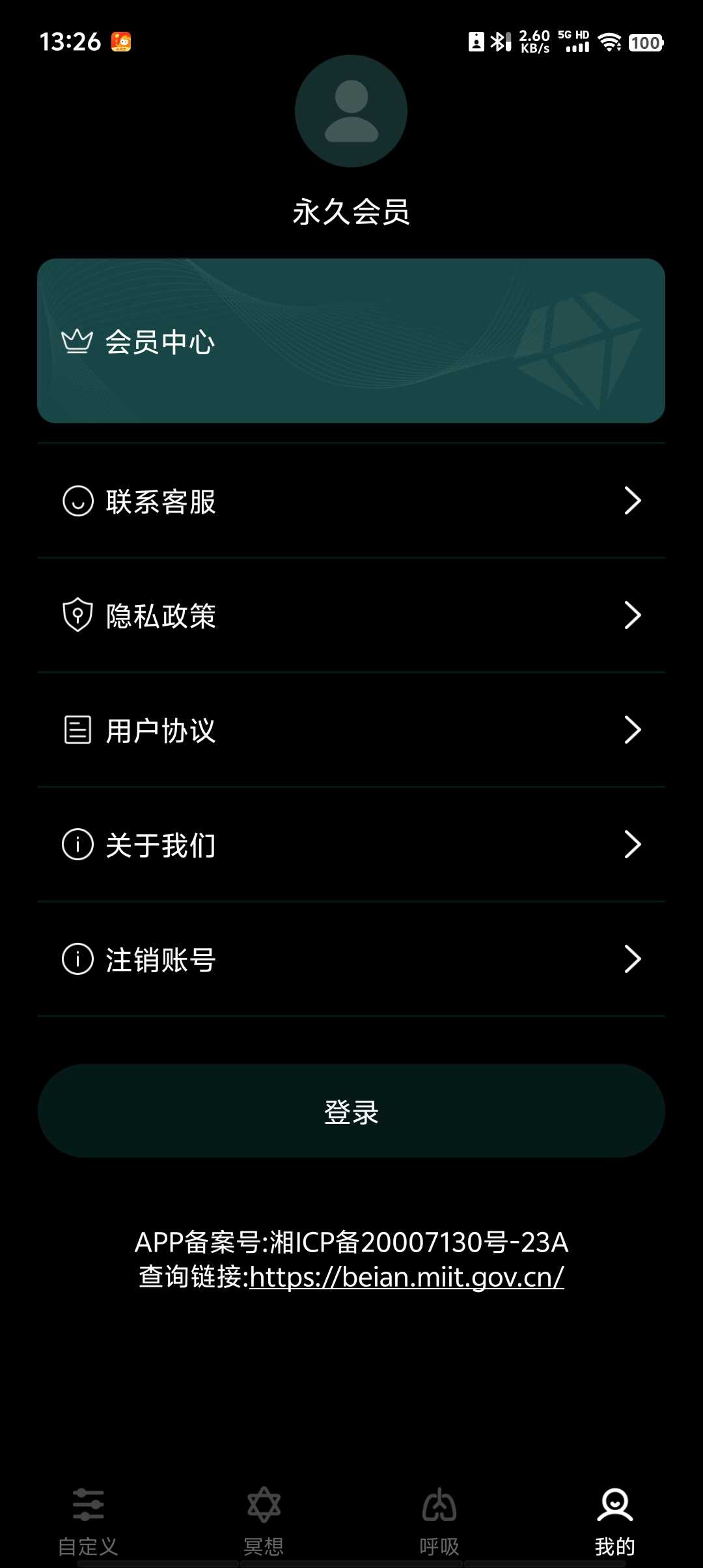View the 隐私政策 privacy policy
The width and height of the screenshot is (703, 1568).
pos(351,615)
